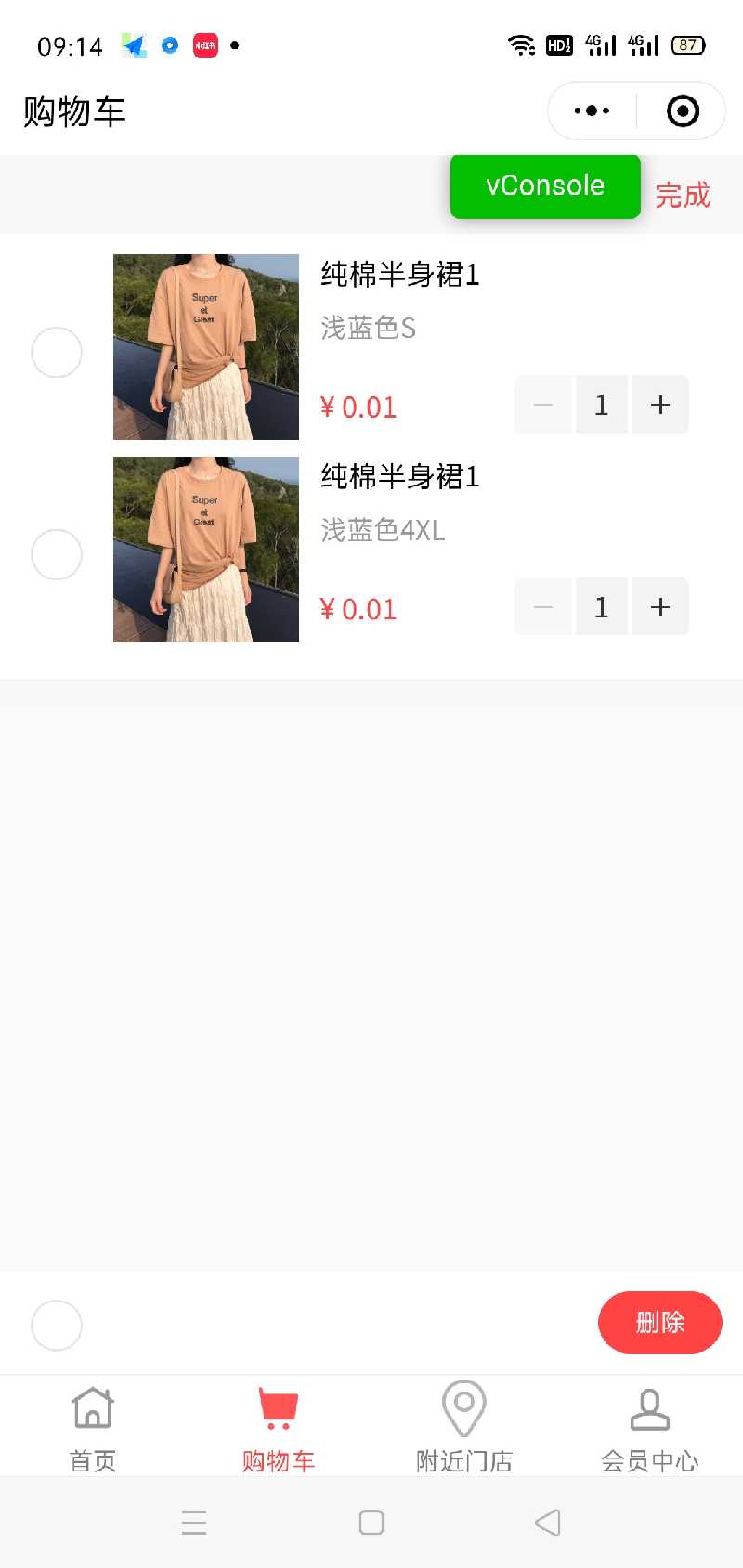Image resolution: width=743 pixels, height=1568 pixels.
Task: Tap the red 删除 button
Action: click(659, 1322)
